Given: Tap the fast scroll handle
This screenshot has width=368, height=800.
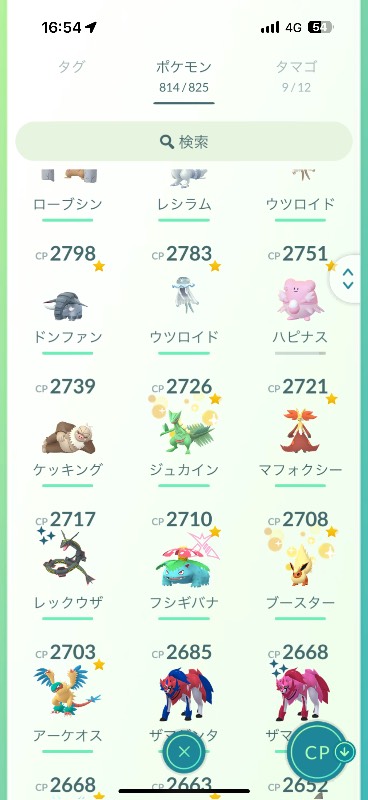Looking at the screenshot, I should point(348,279).
